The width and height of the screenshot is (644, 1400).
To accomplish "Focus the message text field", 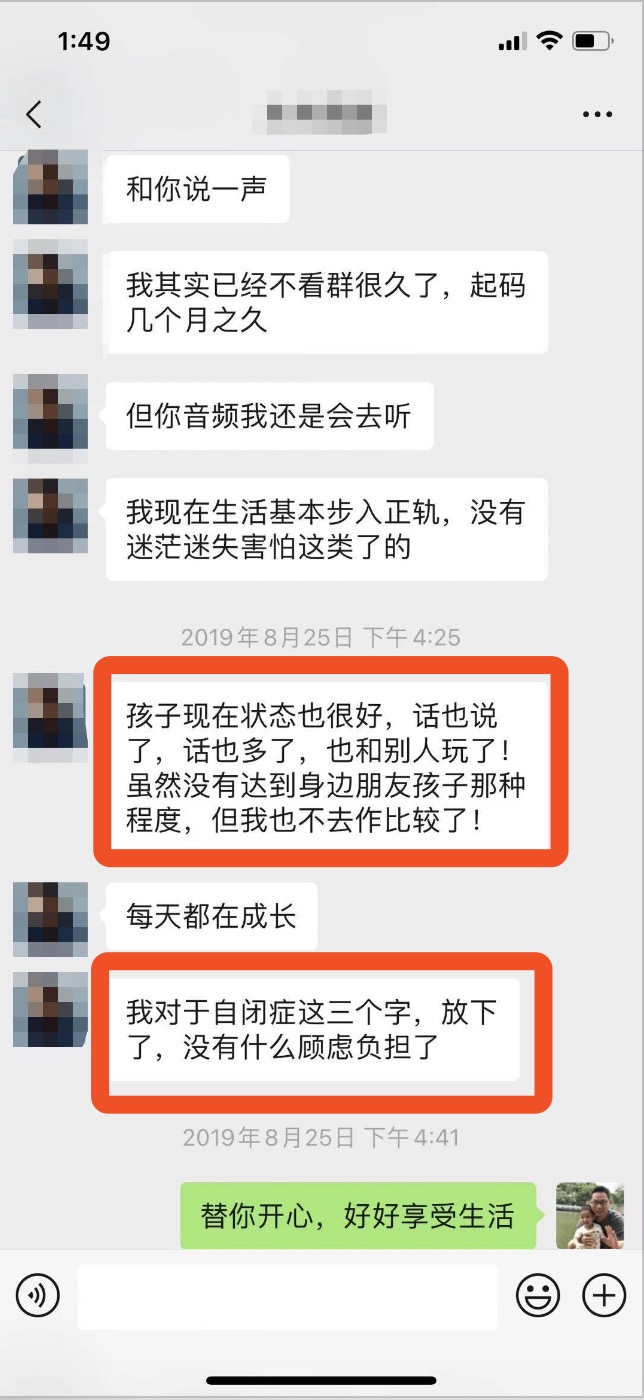I will click(287, 1297).
